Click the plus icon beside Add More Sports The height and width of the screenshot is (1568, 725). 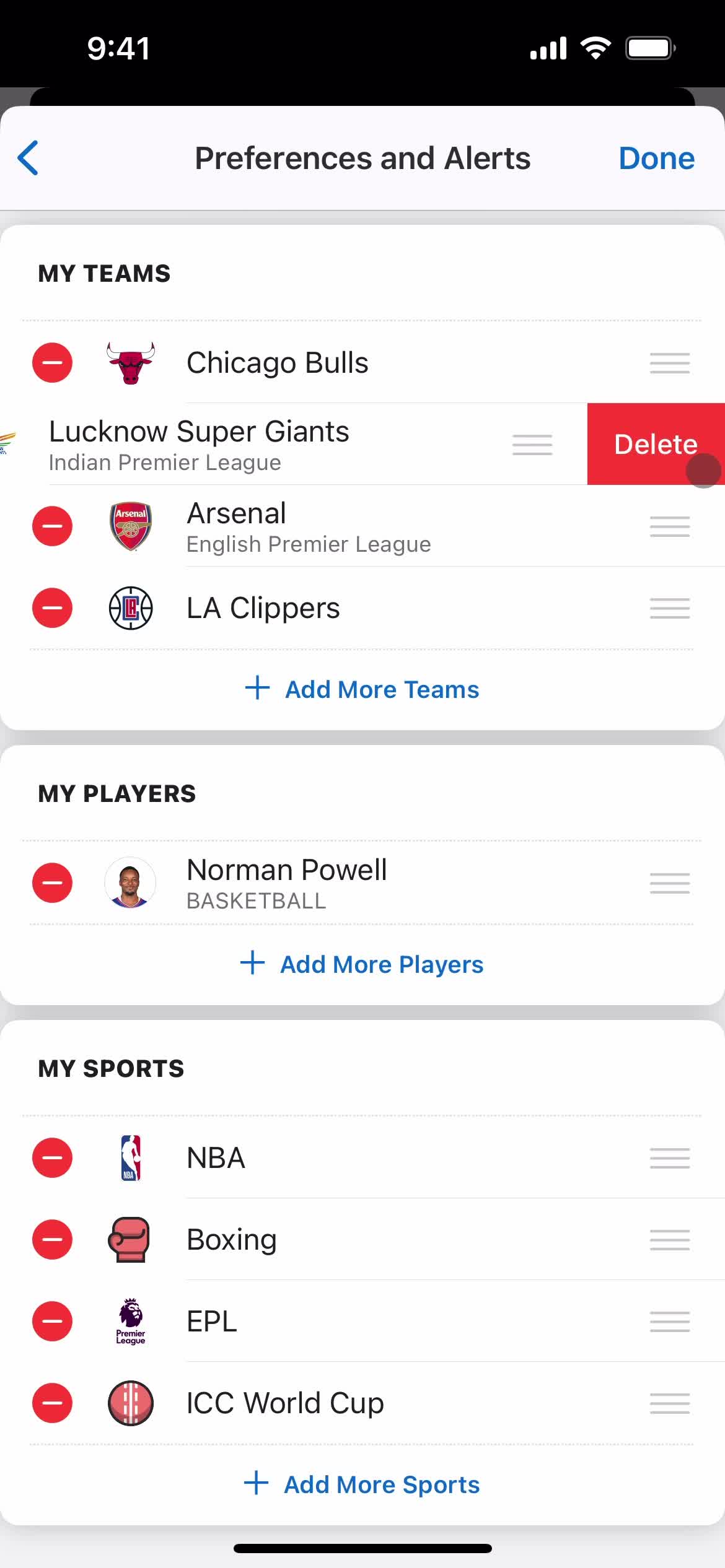click(255, 1483)
